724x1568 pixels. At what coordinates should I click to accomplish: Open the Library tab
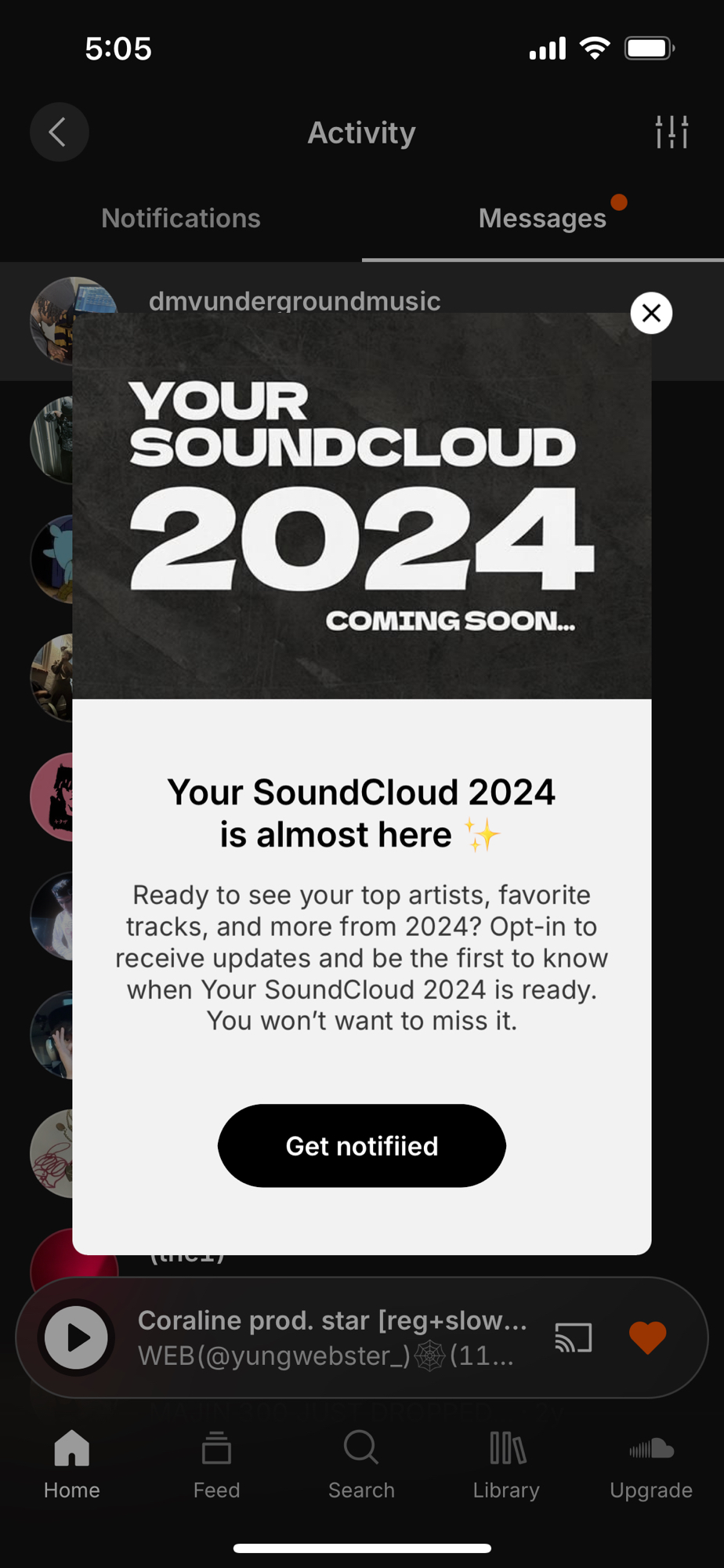pyautogui.click(x=506, y=1463)
